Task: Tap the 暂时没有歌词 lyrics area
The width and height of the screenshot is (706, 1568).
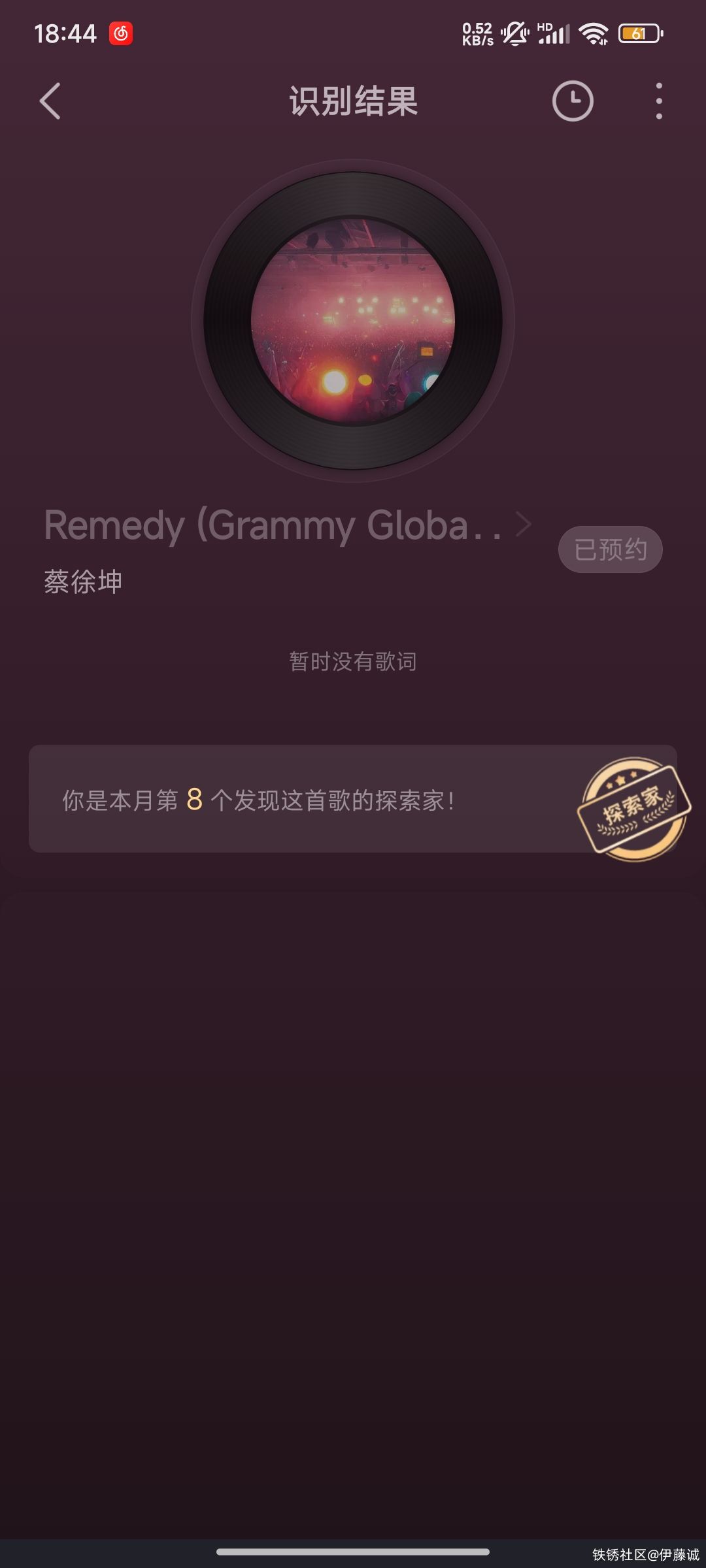Action: coord(353,662)
